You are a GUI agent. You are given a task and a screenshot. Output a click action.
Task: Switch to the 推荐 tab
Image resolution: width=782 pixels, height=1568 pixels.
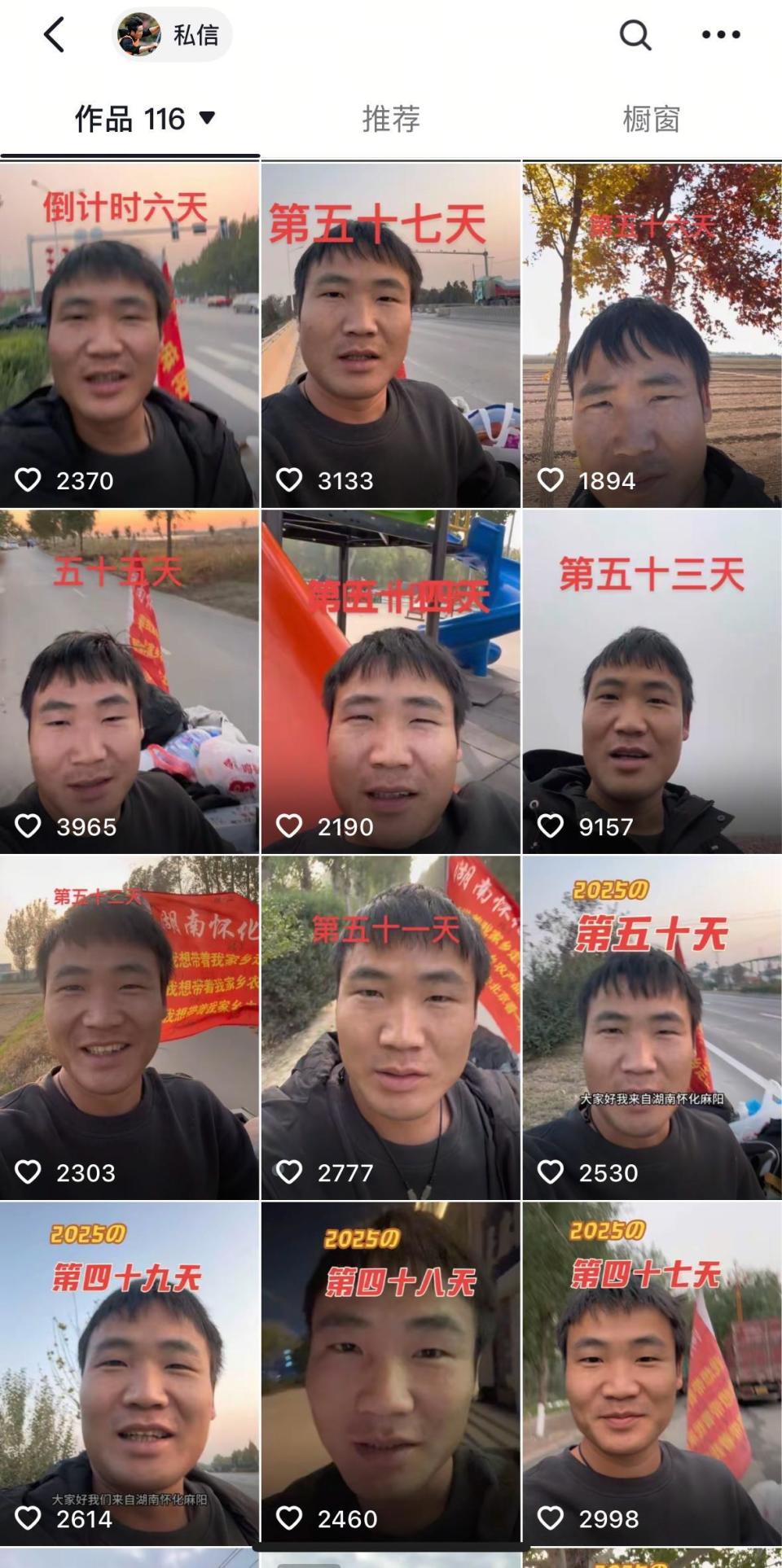click(x=391, y=120)
